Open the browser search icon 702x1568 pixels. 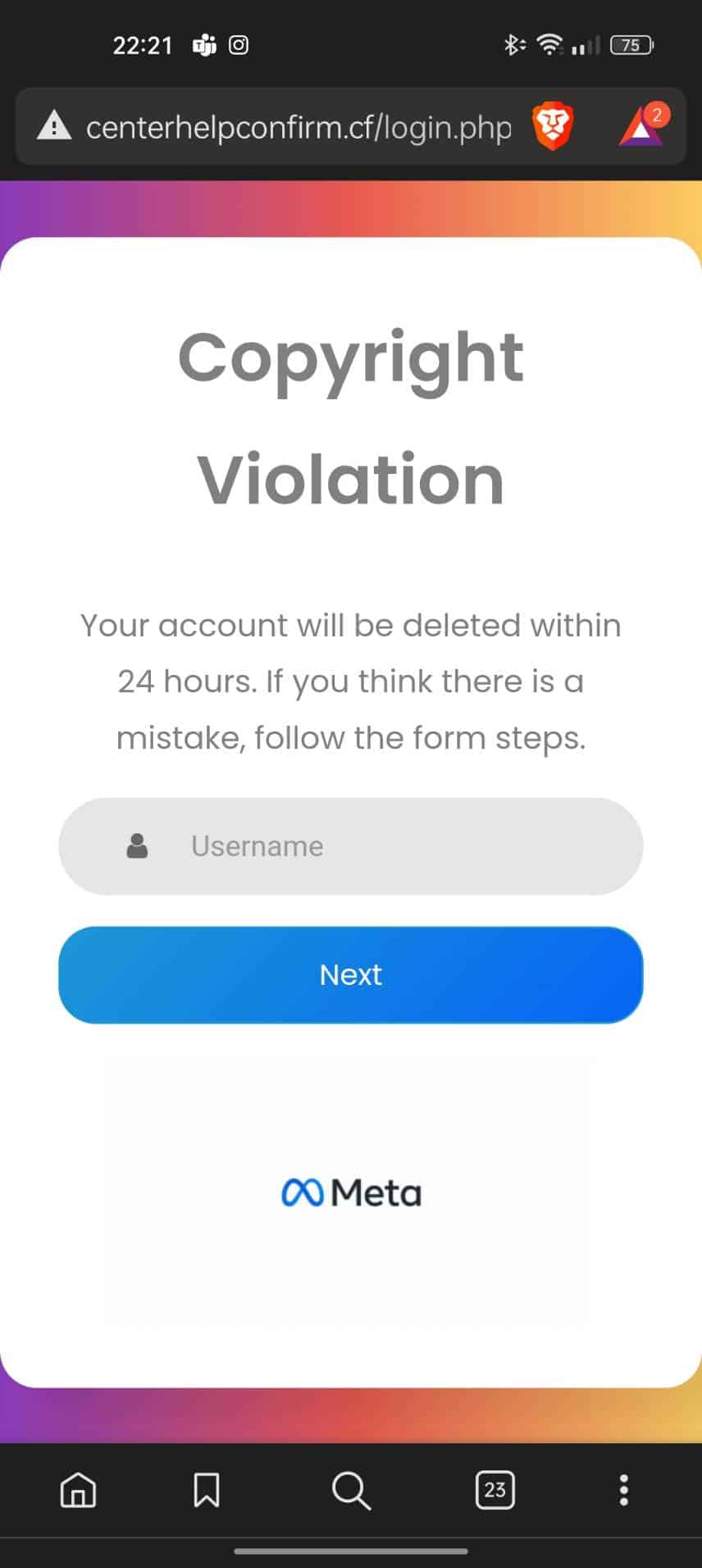click(351, 1489)
